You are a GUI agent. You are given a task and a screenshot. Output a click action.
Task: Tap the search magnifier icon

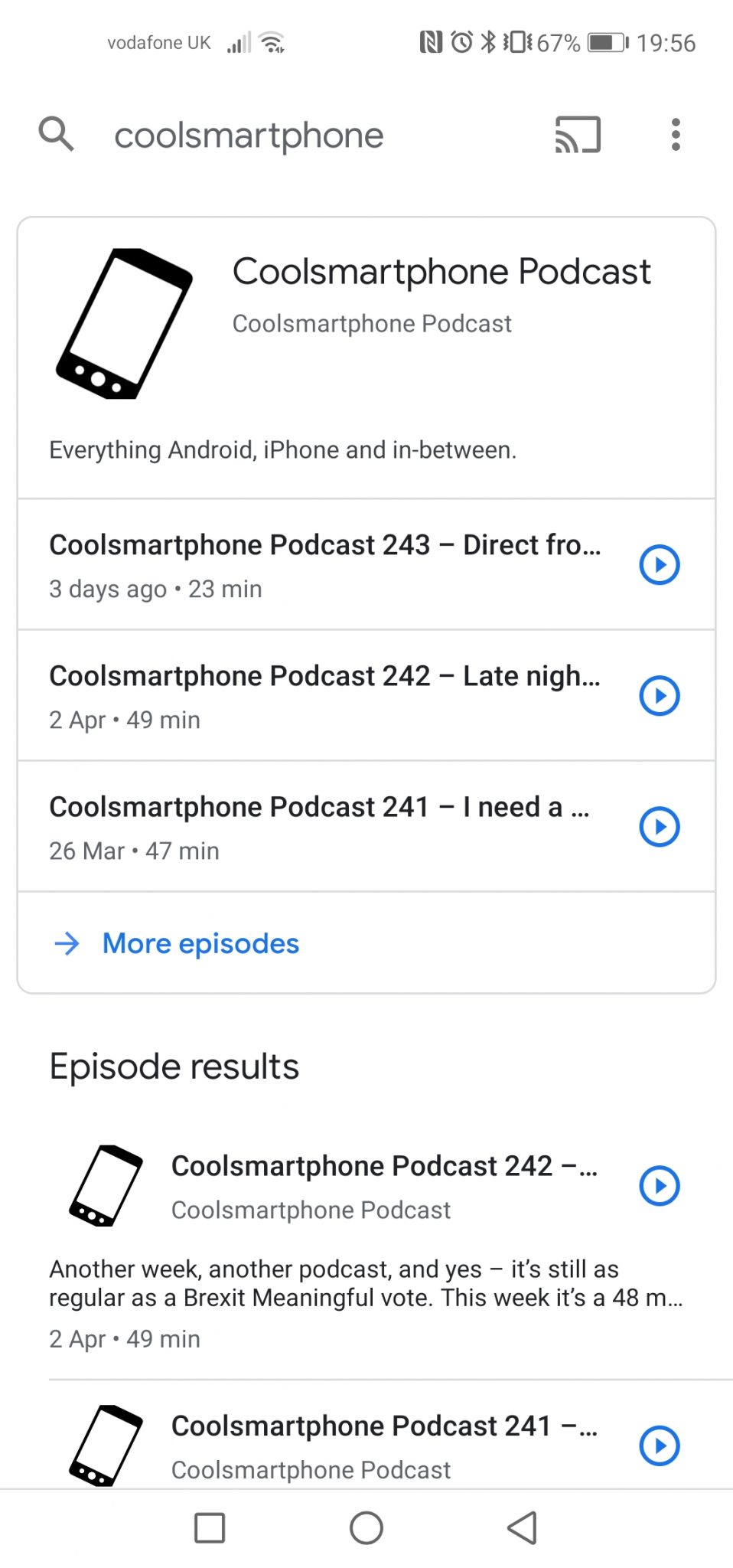(x=56, y=135)
